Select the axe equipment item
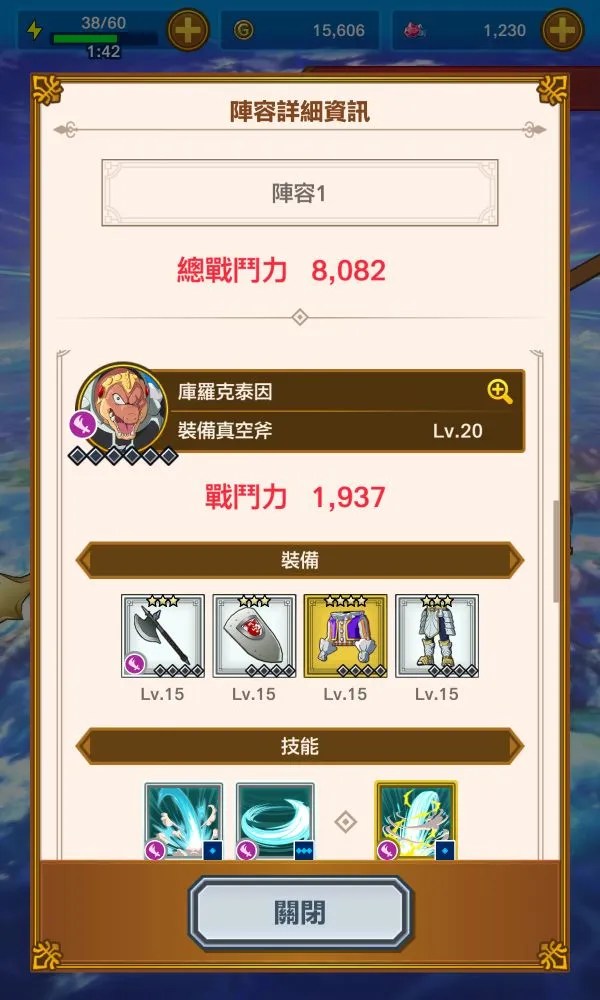This screenshot has height=1000, width=600. (x=163, y=636)
